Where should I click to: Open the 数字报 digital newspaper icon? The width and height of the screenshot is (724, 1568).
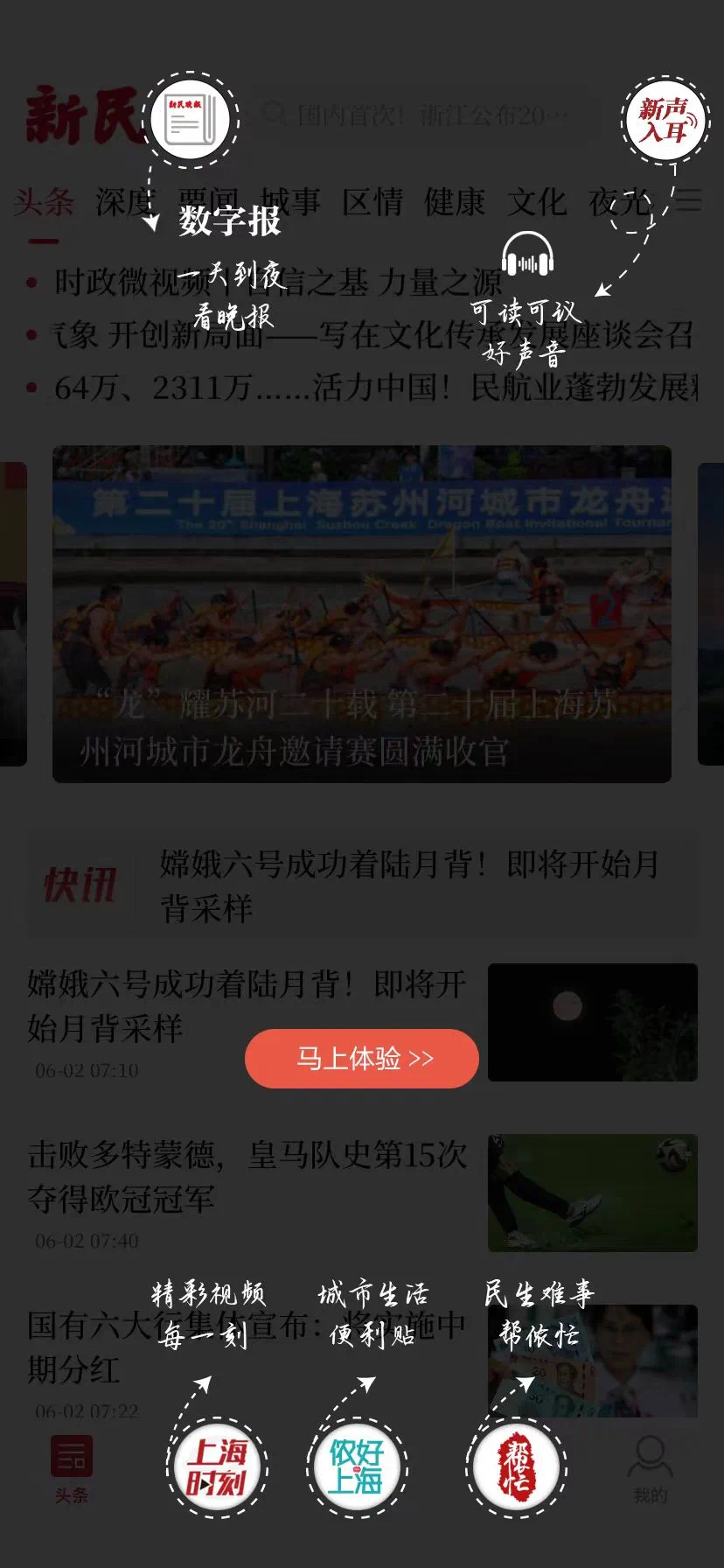(190, 120)
